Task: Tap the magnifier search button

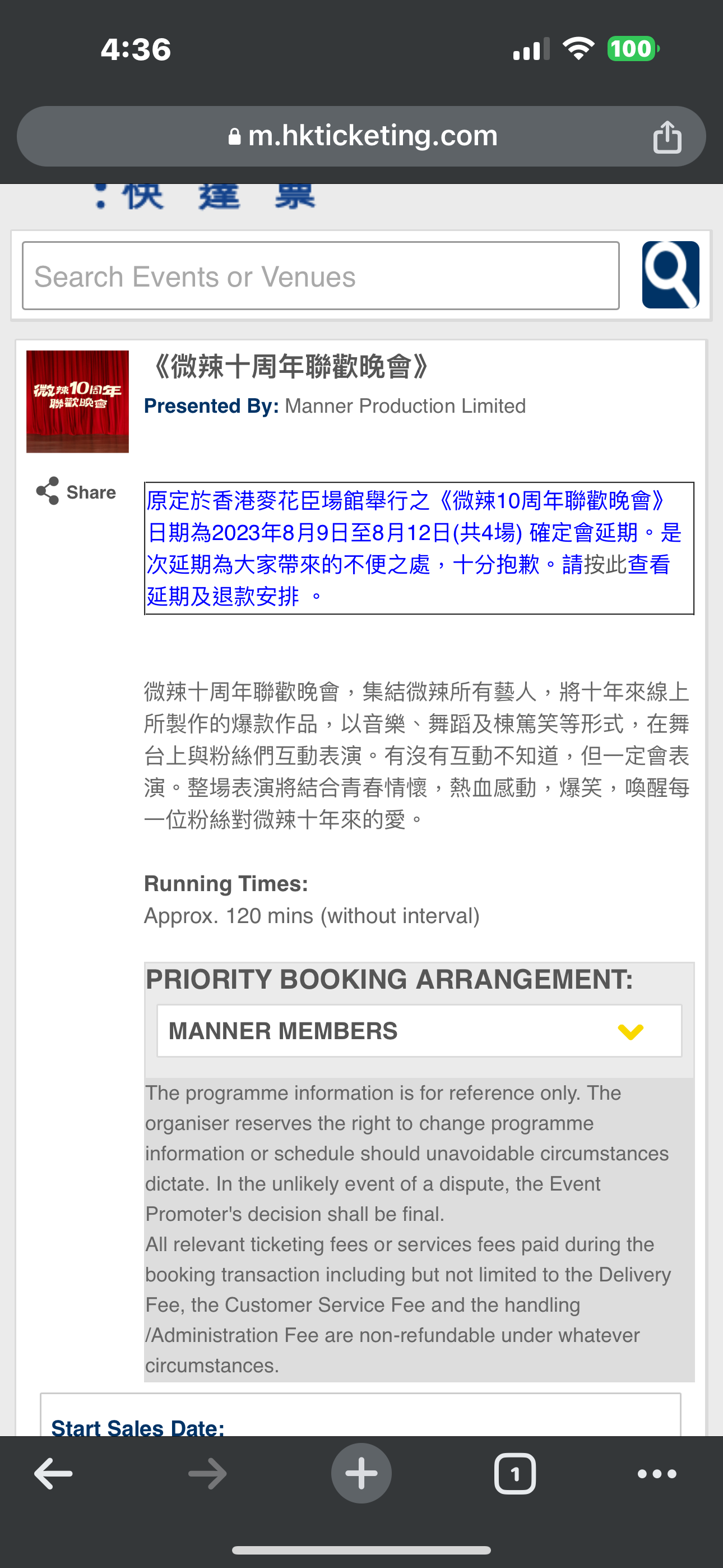Action: 670,275
